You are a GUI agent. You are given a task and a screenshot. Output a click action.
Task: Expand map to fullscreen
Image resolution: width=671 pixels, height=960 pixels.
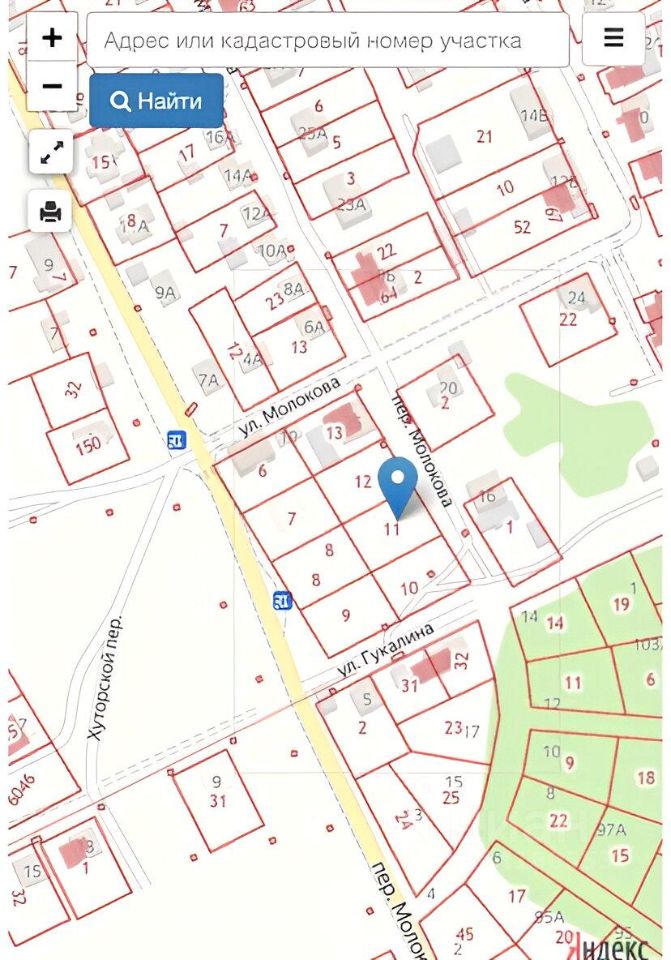51,152
